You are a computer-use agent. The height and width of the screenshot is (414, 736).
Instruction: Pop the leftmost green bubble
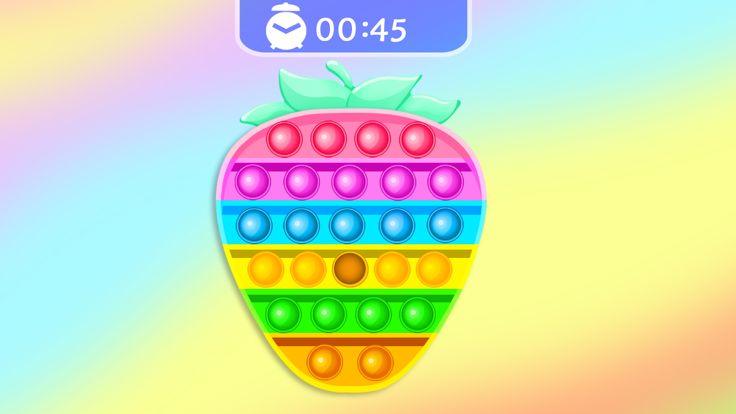pyautogui.click(x=284, y=314)
